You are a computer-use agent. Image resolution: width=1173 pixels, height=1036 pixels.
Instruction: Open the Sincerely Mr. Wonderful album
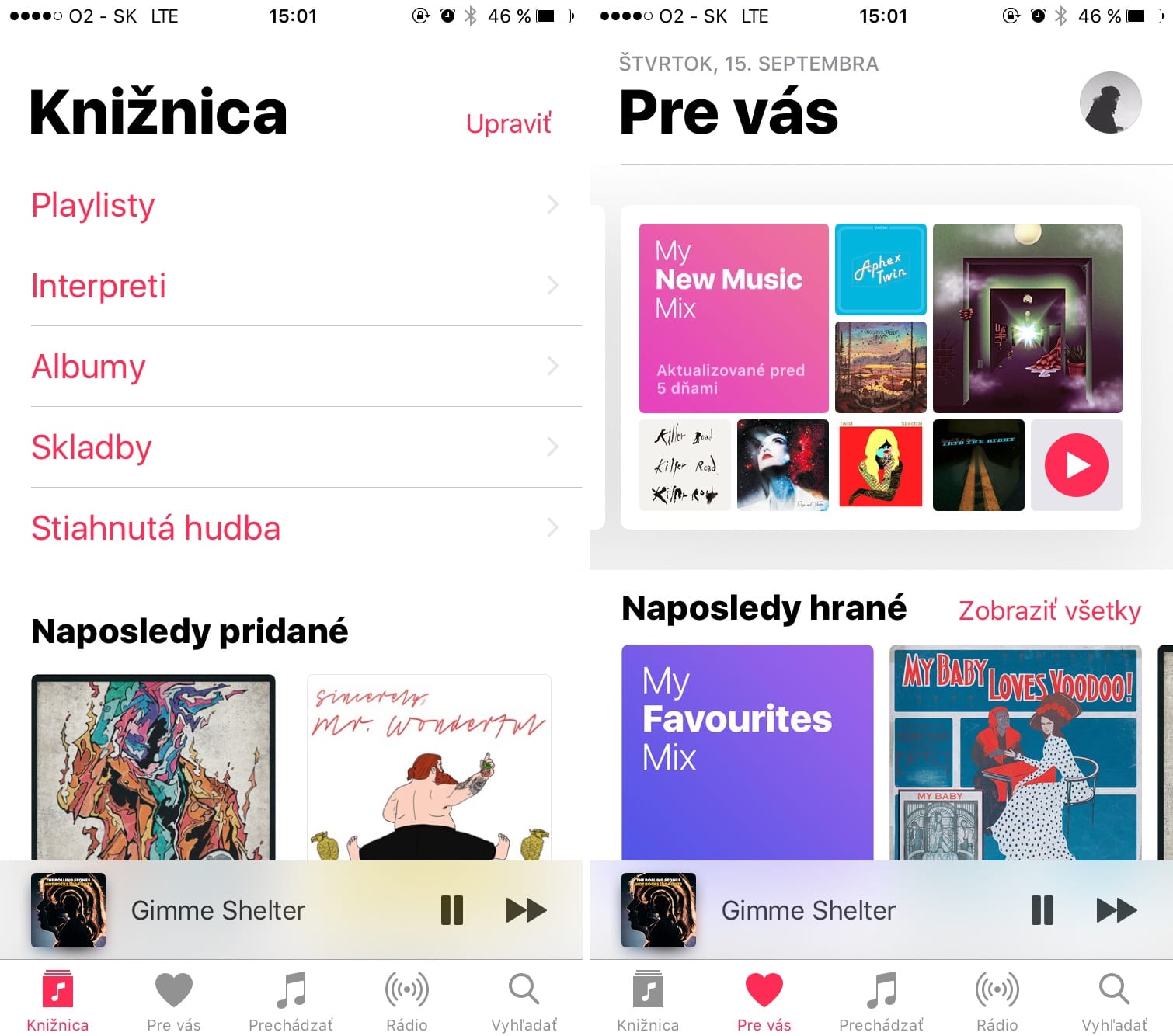click(x=429, y=767)
